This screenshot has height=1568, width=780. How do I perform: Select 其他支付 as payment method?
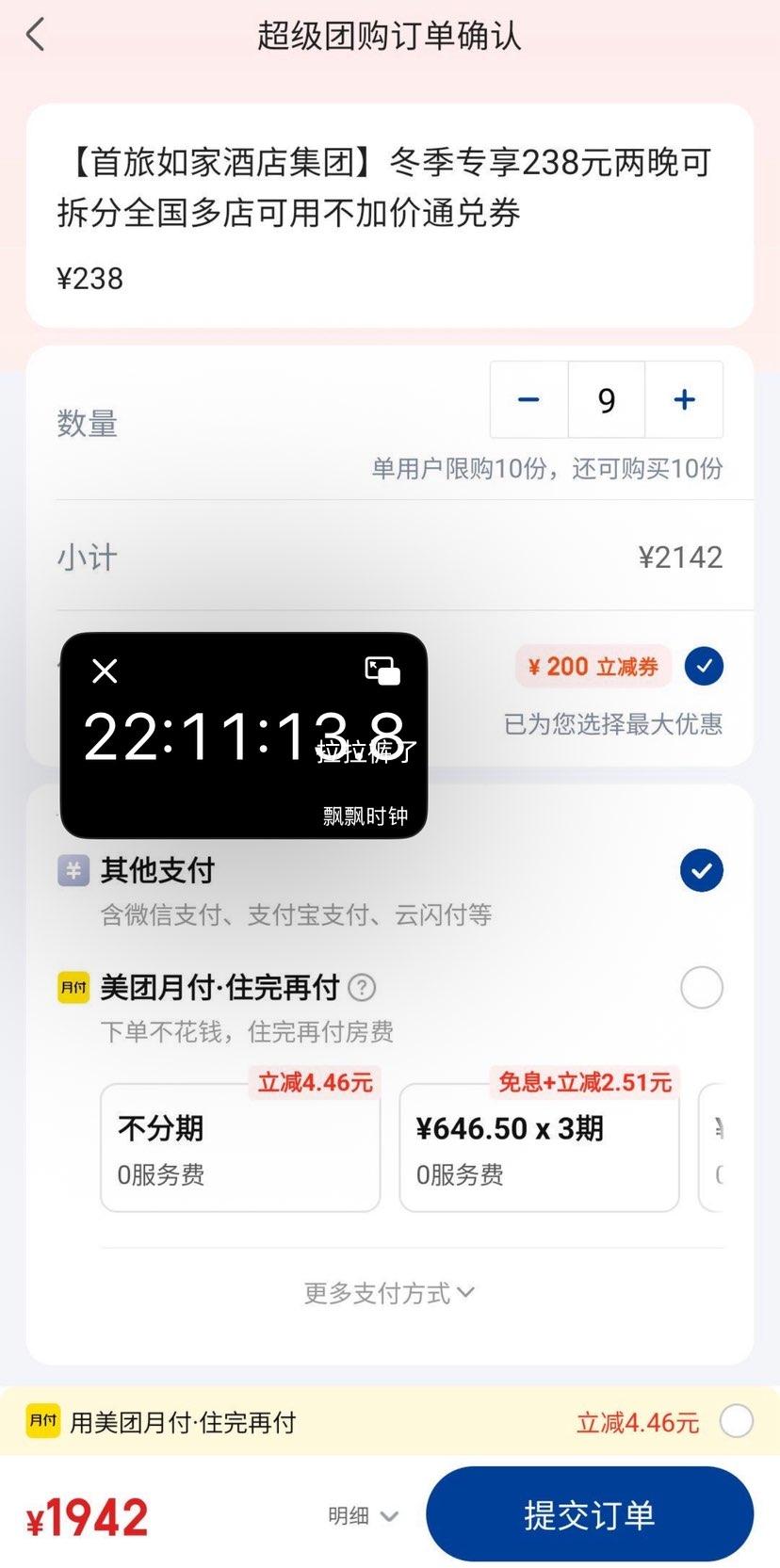click(x=701, y=870)
